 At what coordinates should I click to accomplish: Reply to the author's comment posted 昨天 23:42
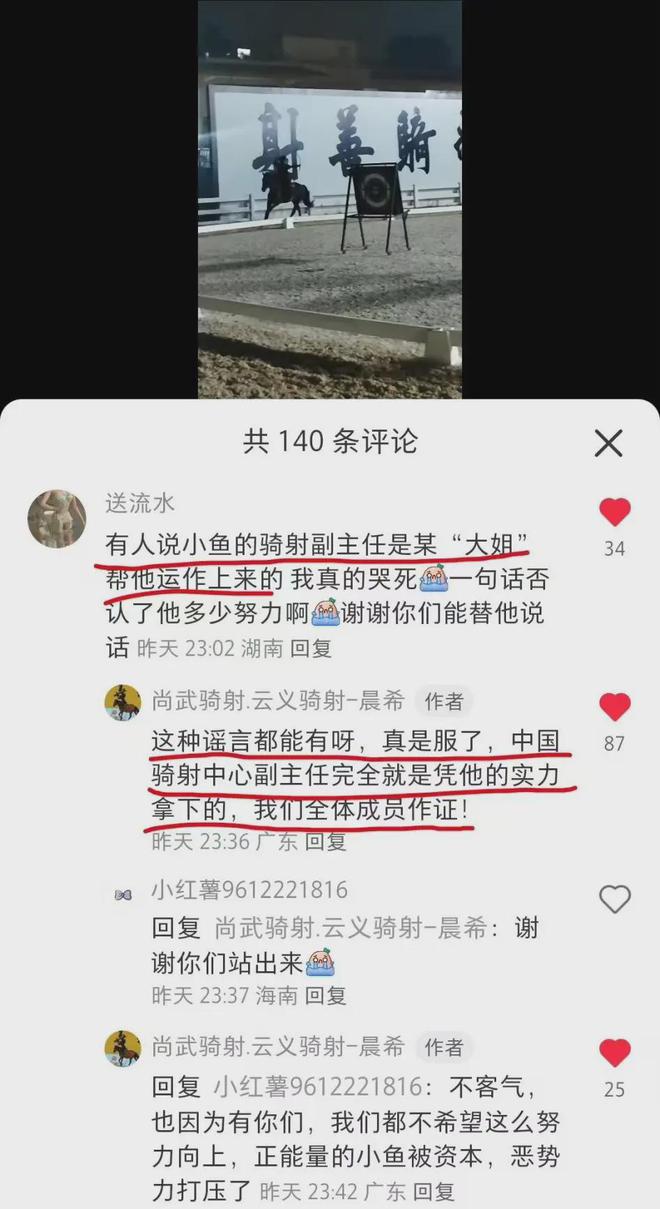434,1191
